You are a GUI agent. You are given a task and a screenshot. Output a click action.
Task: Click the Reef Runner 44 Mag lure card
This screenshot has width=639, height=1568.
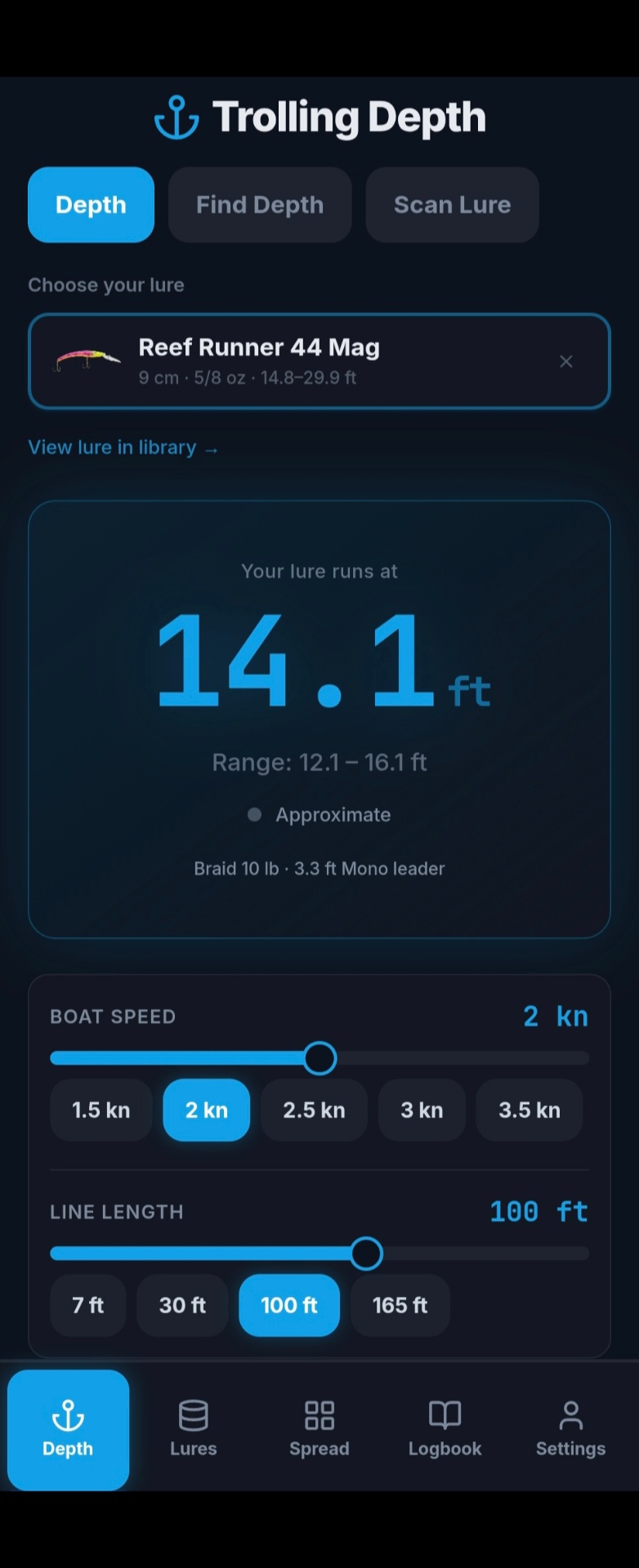[x=319, y=361]
